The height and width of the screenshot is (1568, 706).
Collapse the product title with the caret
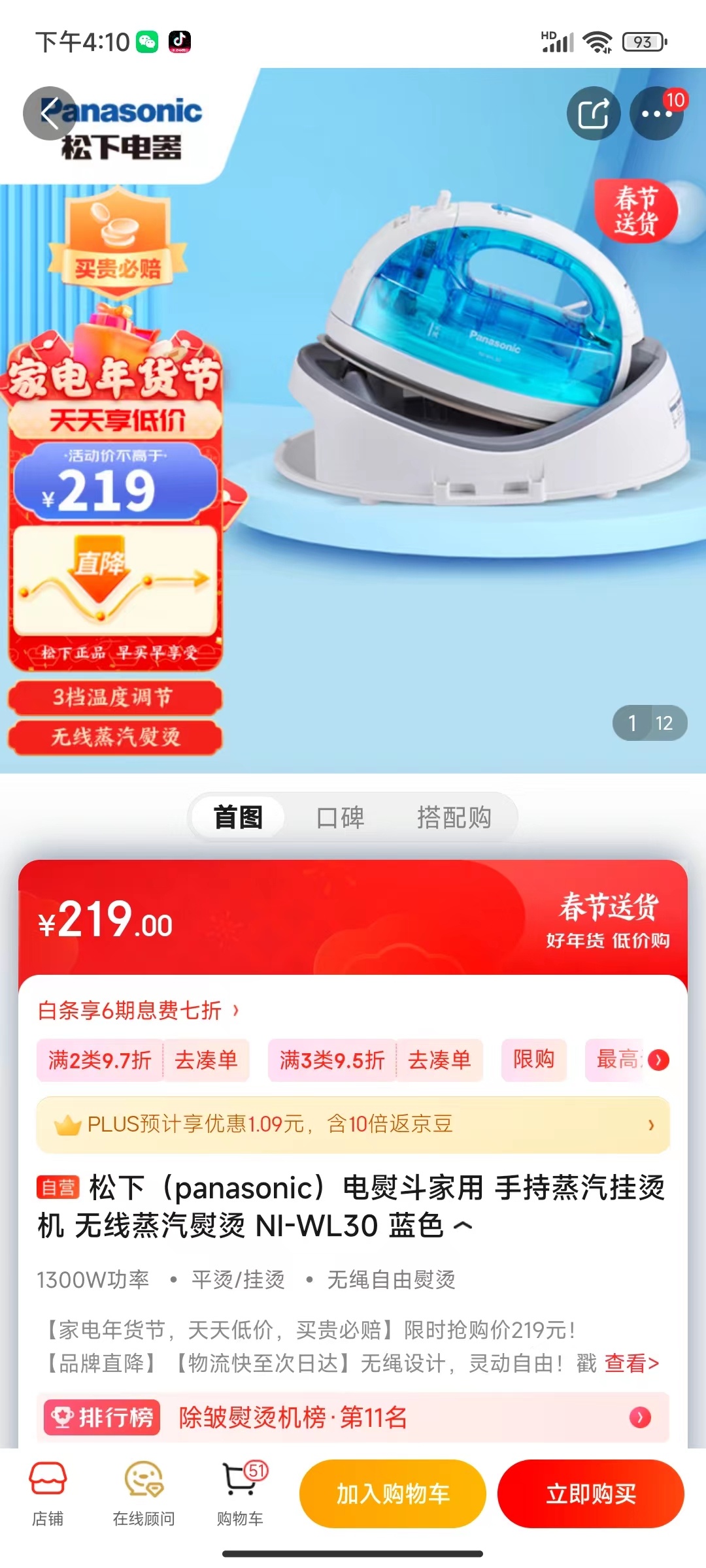pyautogui.click(x=463, y=1226)
